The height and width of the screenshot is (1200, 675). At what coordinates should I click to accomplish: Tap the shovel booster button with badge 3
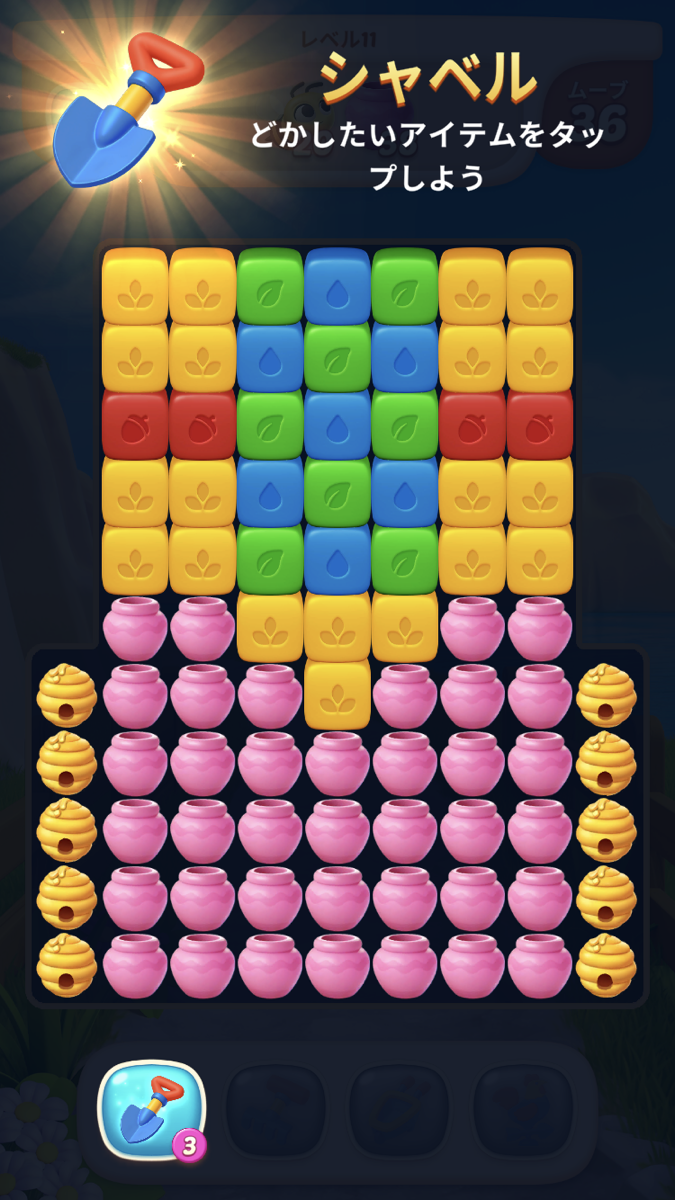[x=151, y=1110]
